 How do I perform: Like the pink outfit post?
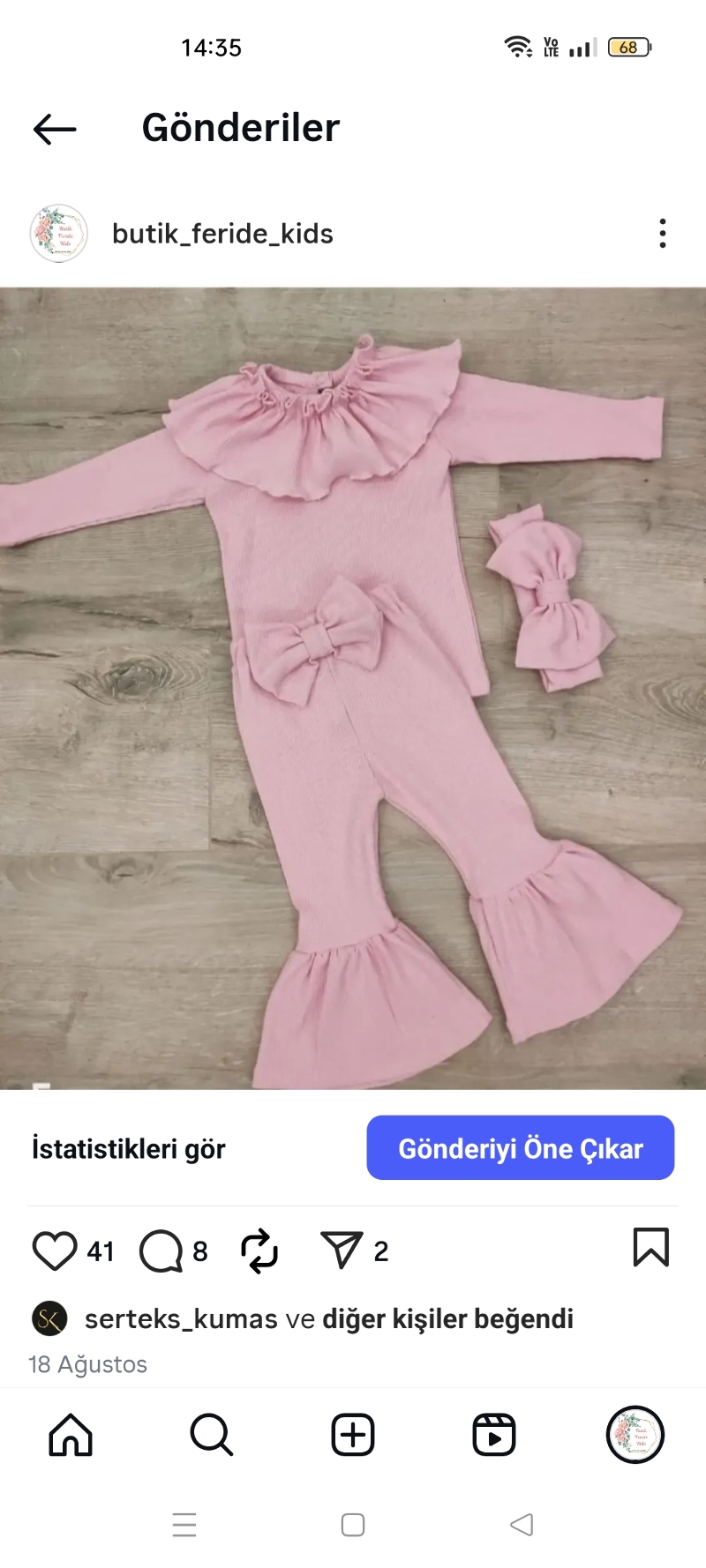tap(55, 1251)
